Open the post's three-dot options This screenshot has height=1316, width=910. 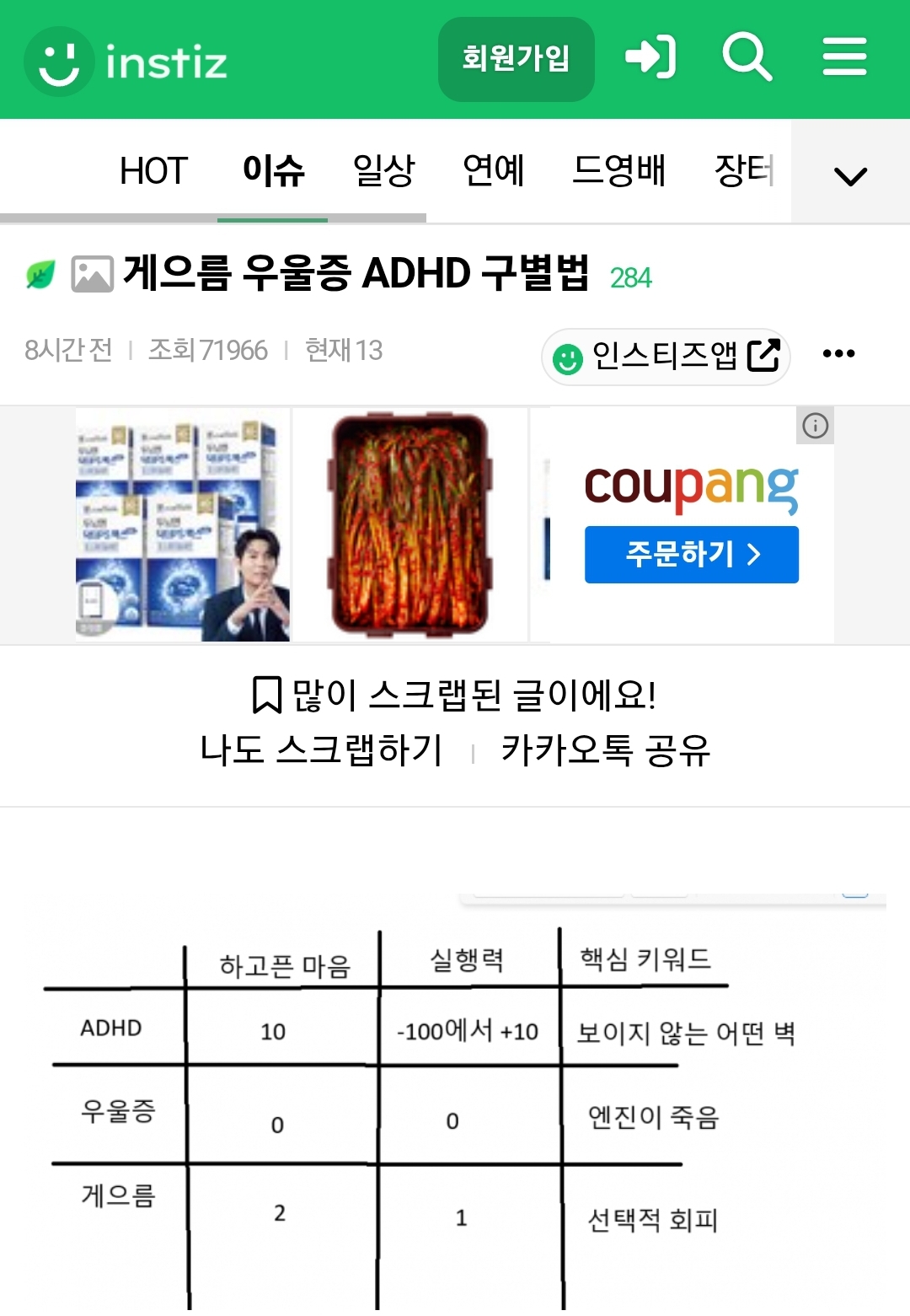tap(838, 353)
